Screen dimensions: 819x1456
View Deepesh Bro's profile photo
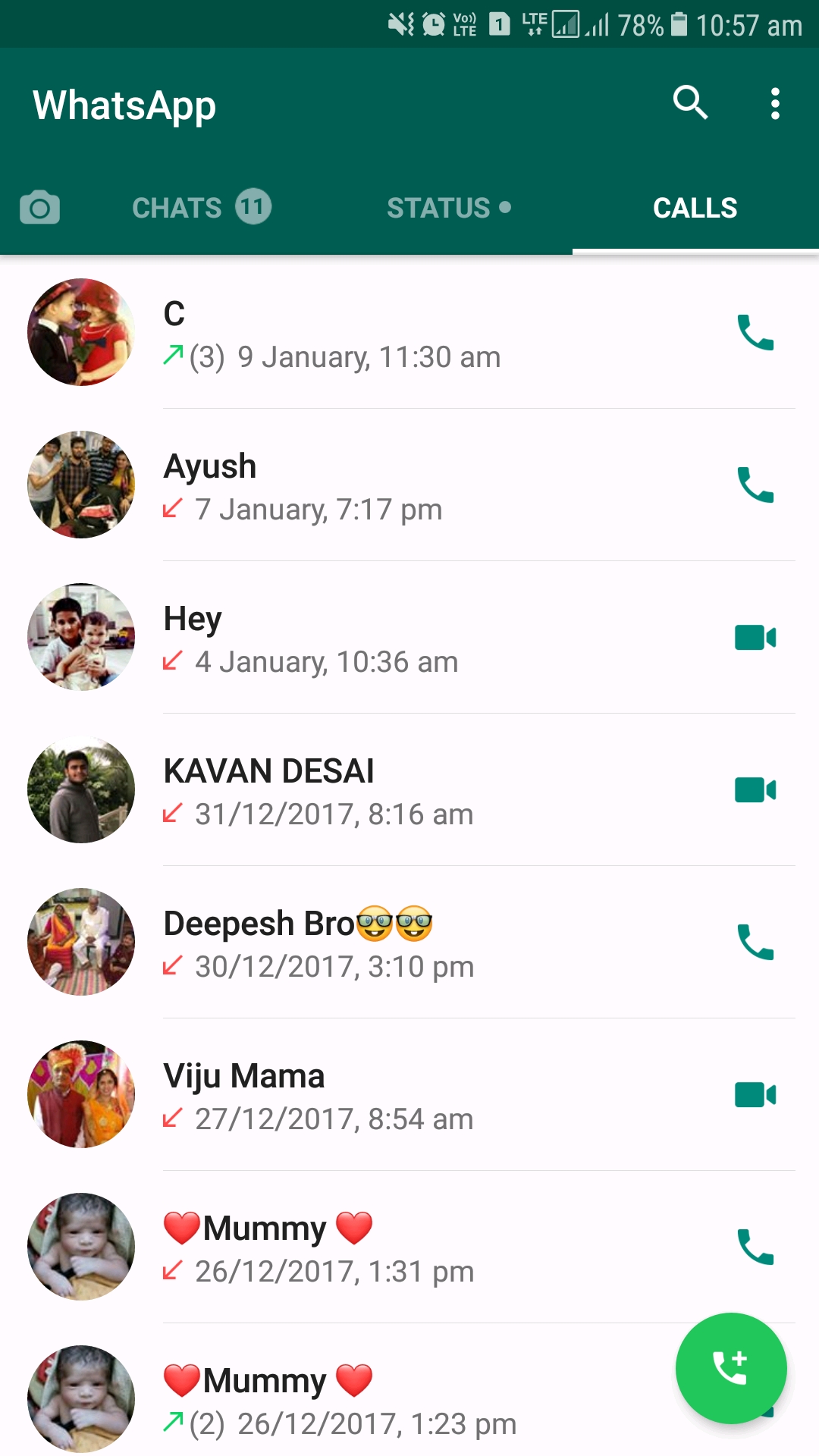(81, 942)
